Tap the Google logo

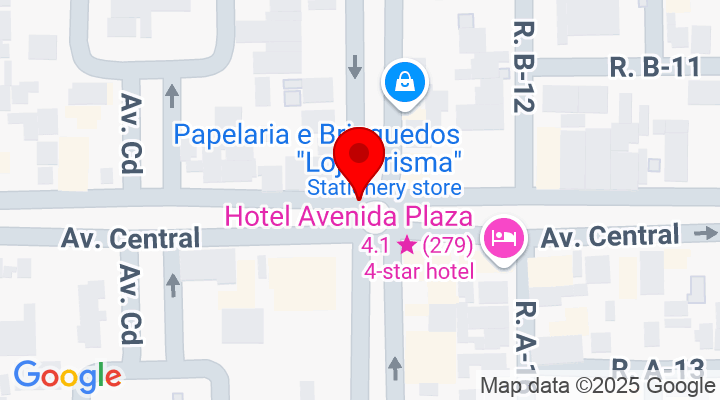coord(67,376)
